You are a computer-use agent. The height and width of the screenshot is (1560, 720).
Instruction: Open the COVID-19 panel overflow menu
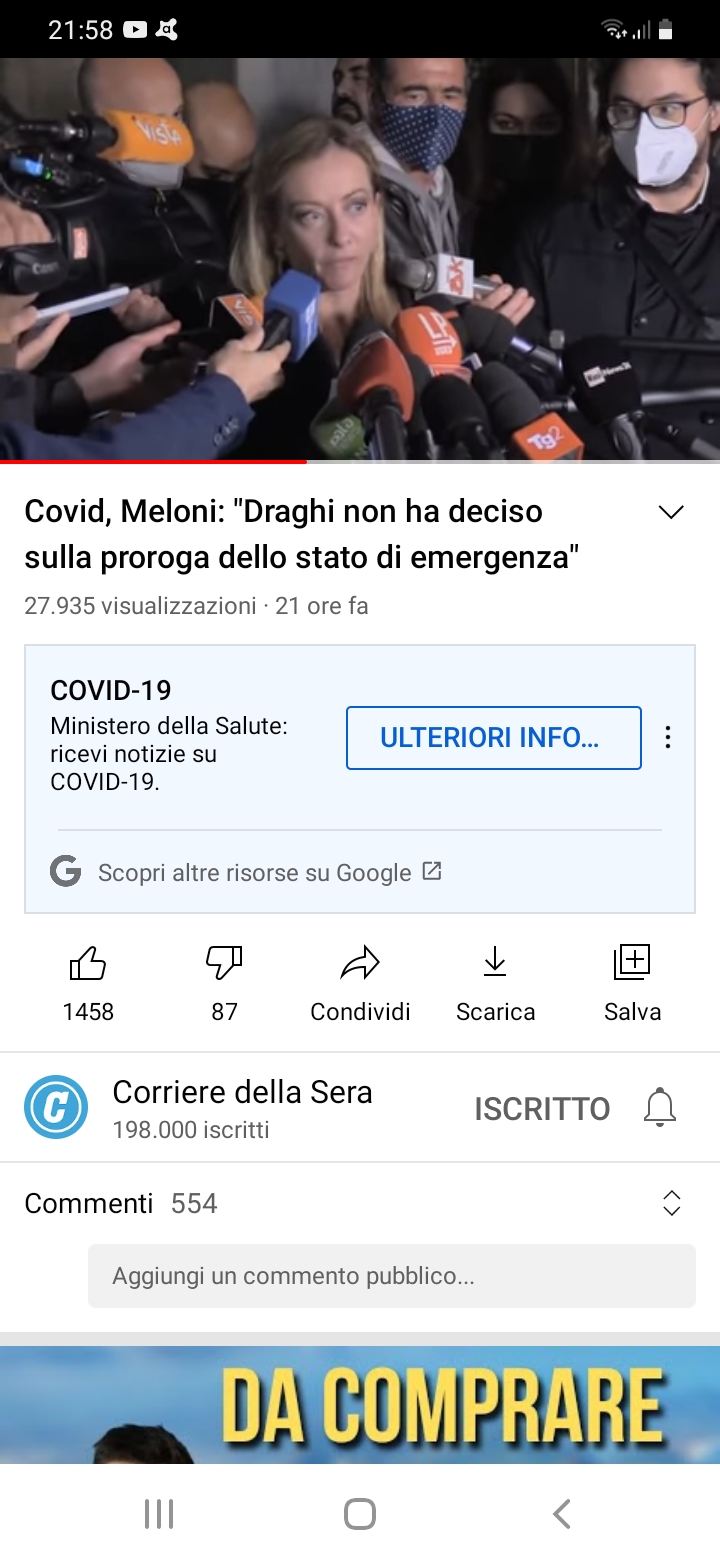[668, 738]
